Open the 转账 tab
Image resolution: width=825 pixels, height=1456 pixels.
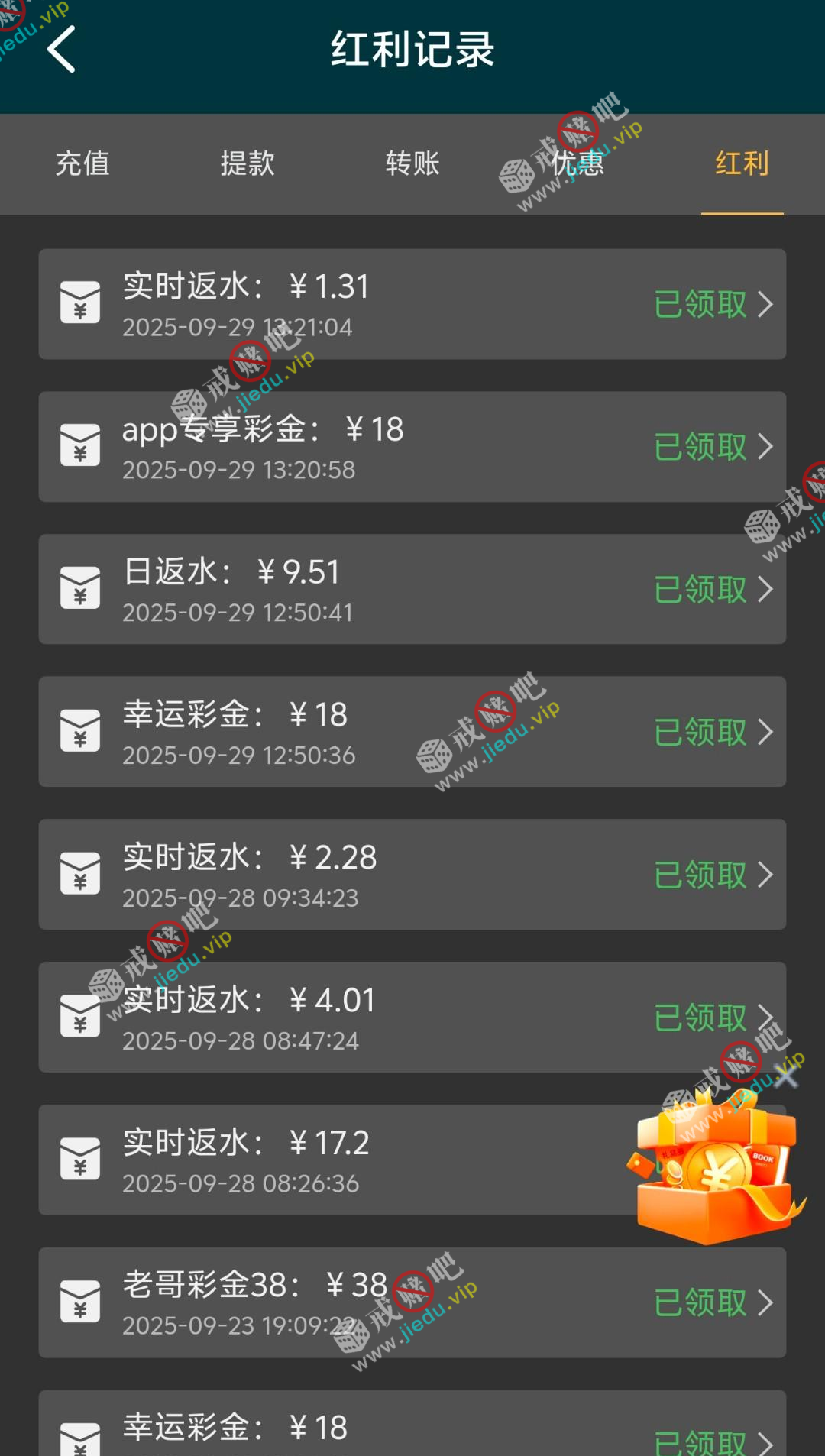tap(412, 163)
